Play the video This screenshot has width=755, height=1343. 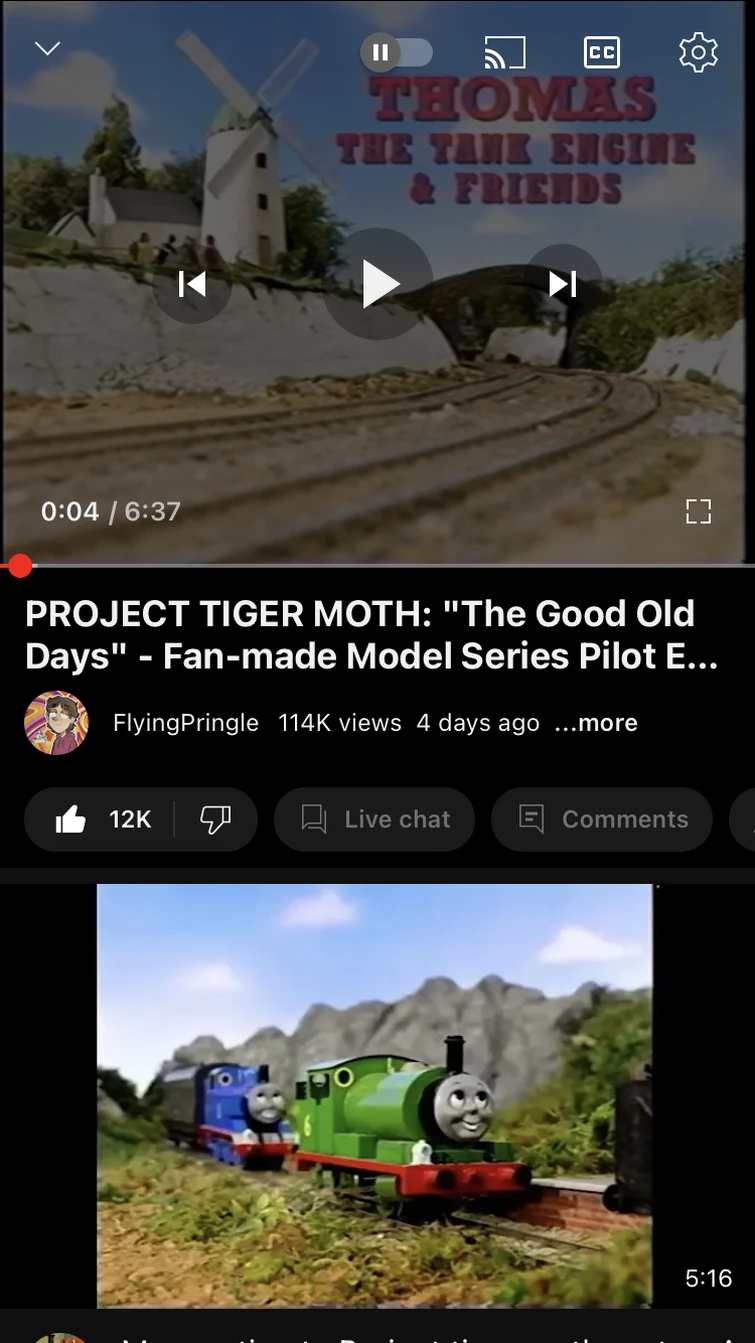378,284
